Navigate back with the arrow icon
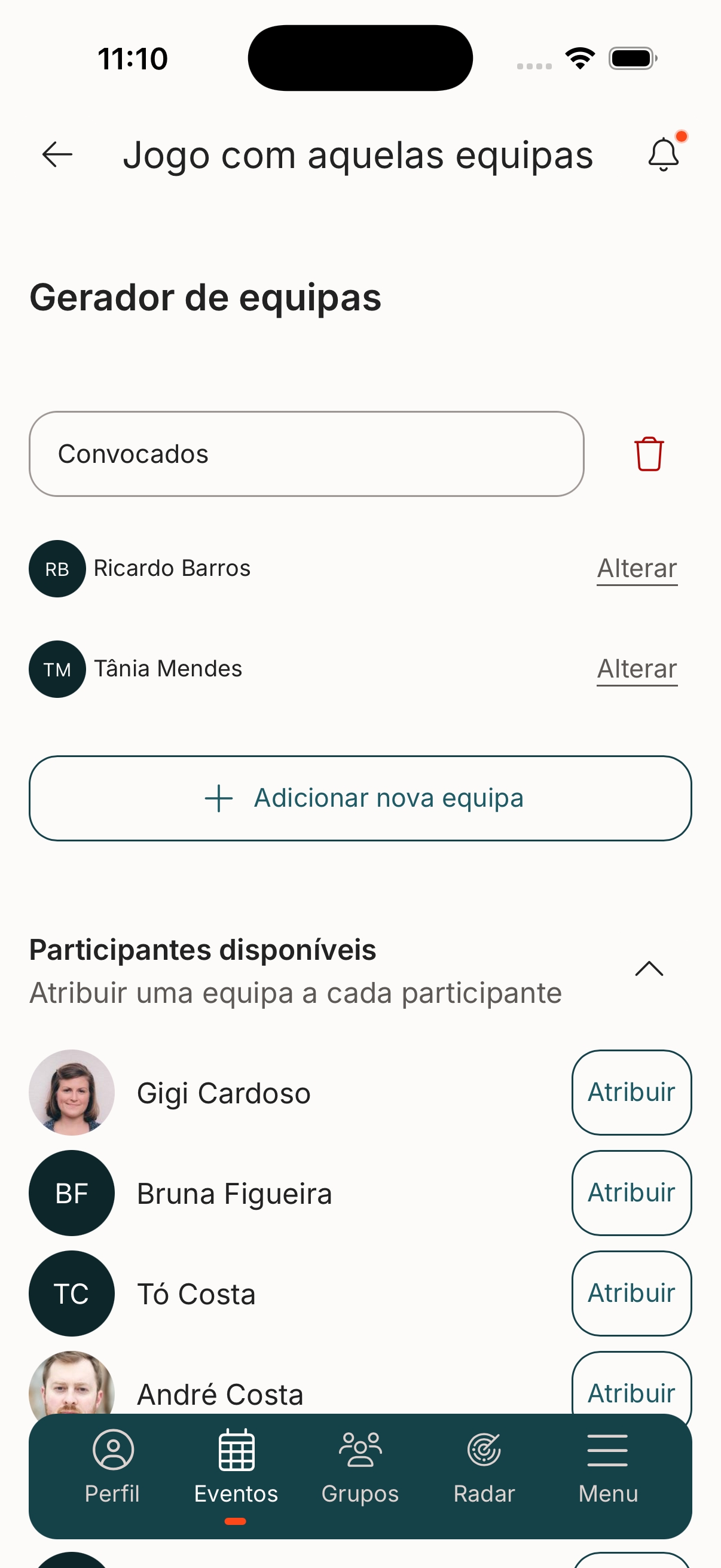This screenshot has width=721, height=1568. [56, 154]
